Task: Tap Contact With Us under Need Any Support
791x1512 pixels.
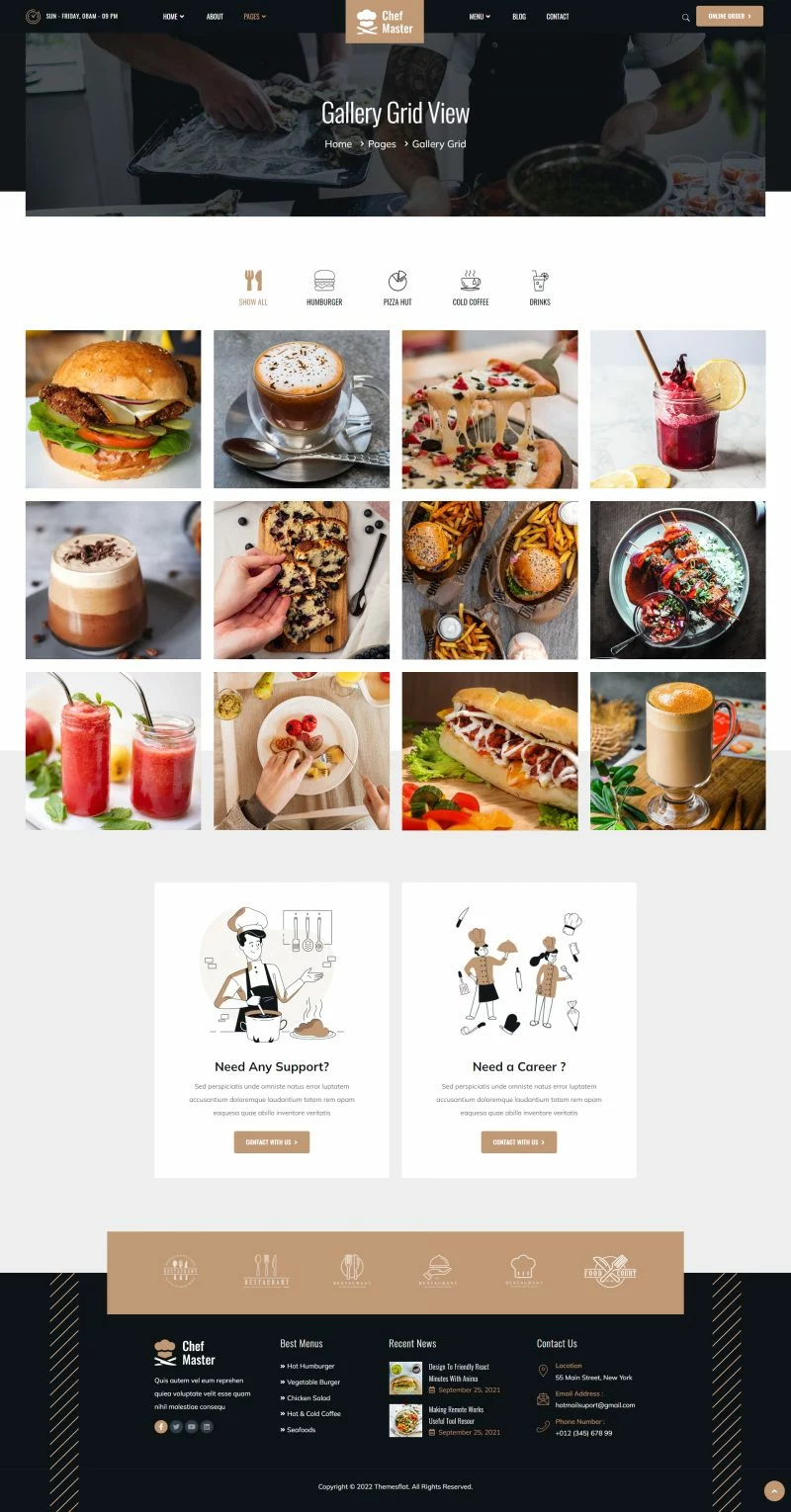Action: pos(272,1142)
